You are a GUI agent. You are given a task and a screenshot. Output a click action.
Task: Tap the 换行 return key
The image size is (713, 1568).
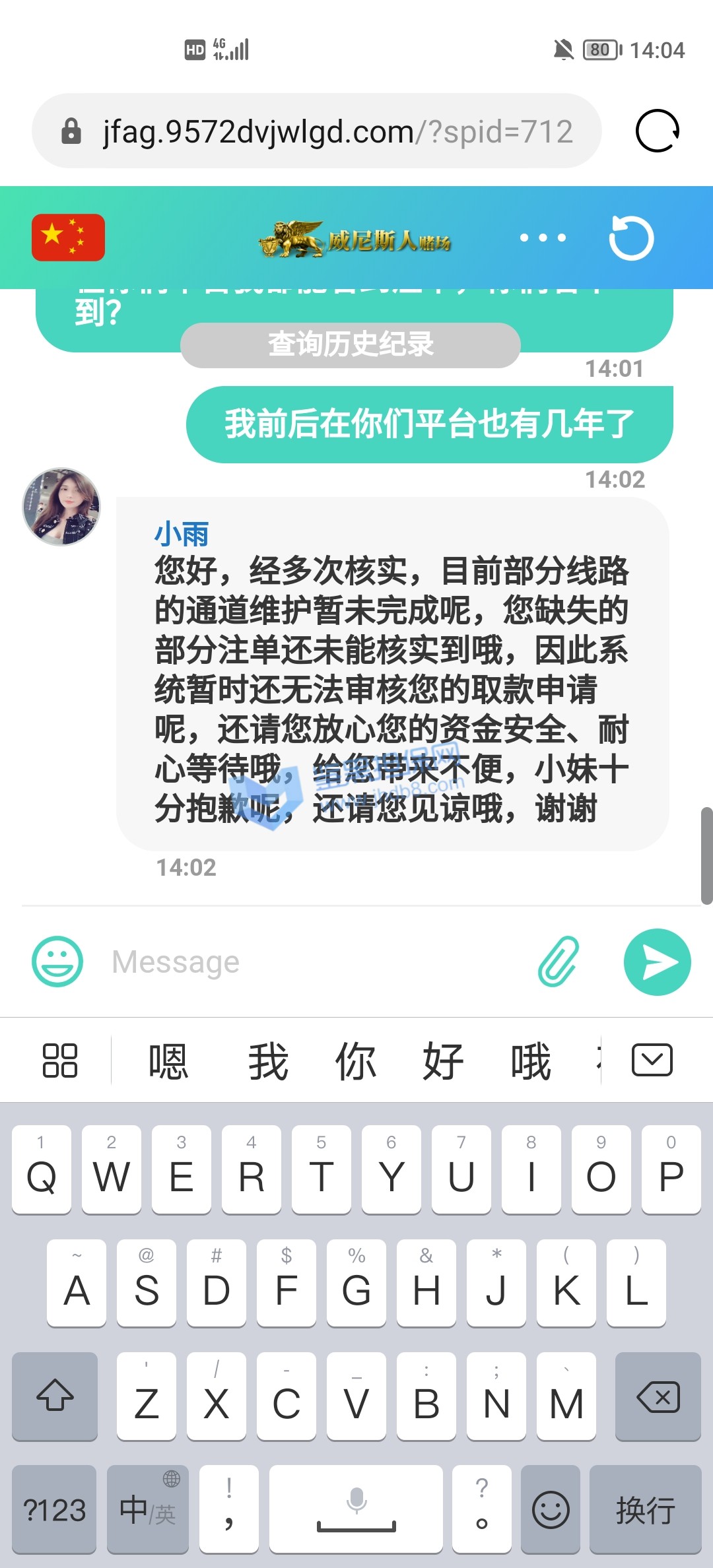click(x=645, y=1510)
